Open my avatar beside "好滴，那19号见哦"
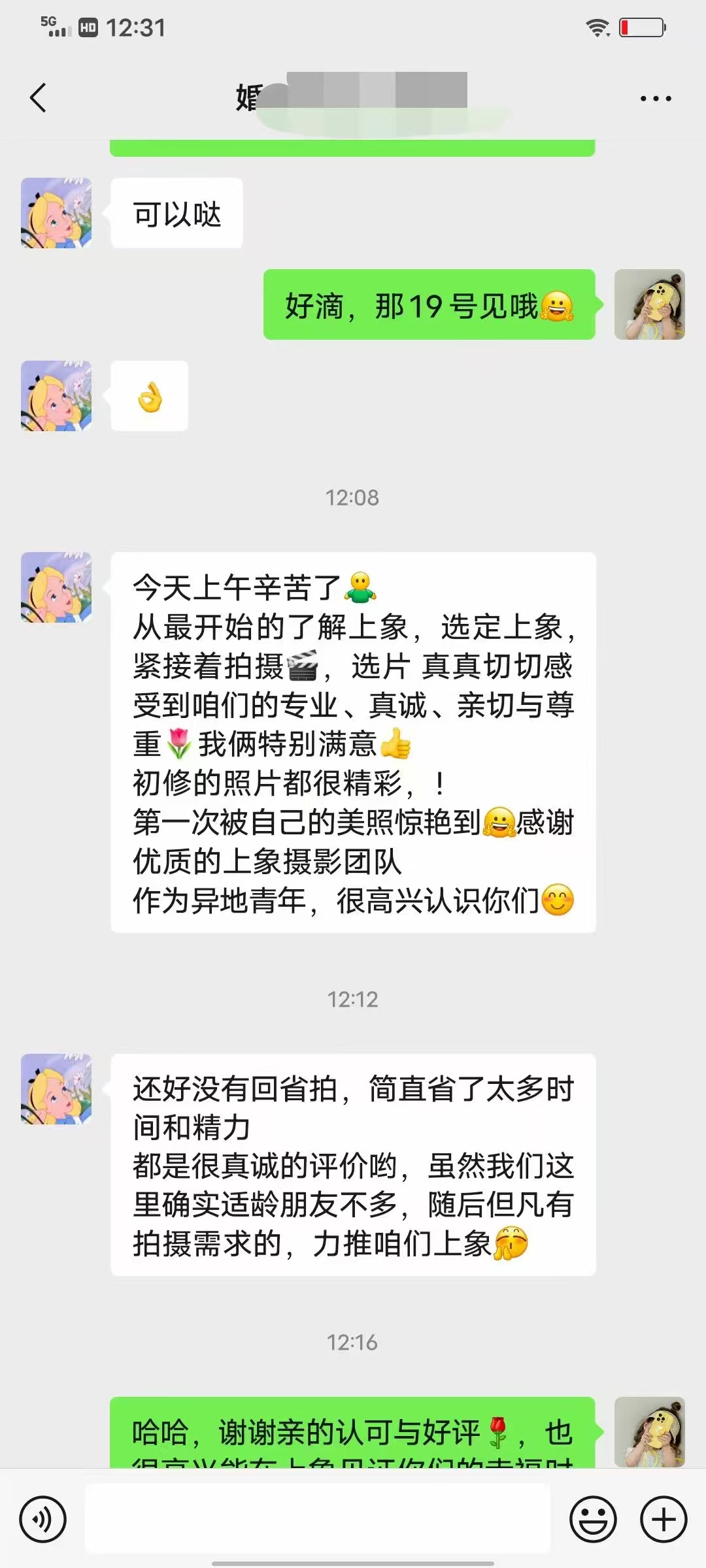This screenshot has height=1568, width=706. (649, 304)
